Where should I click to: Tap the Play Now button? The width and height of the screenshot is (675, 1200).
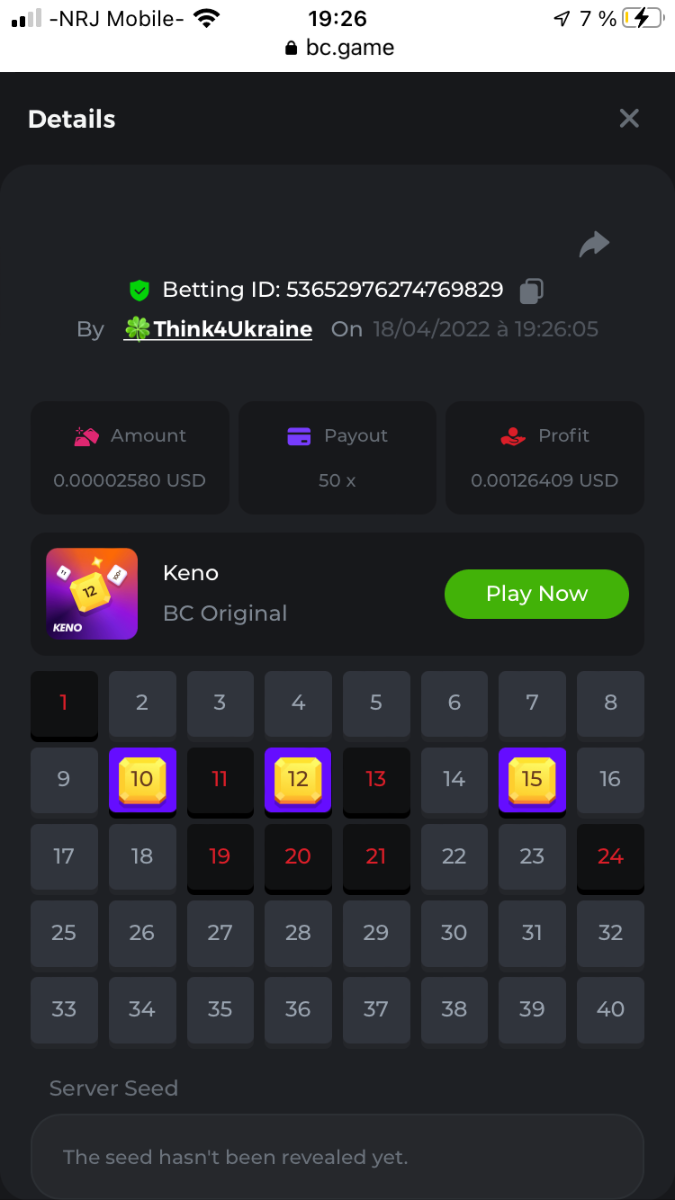[536, 594]
